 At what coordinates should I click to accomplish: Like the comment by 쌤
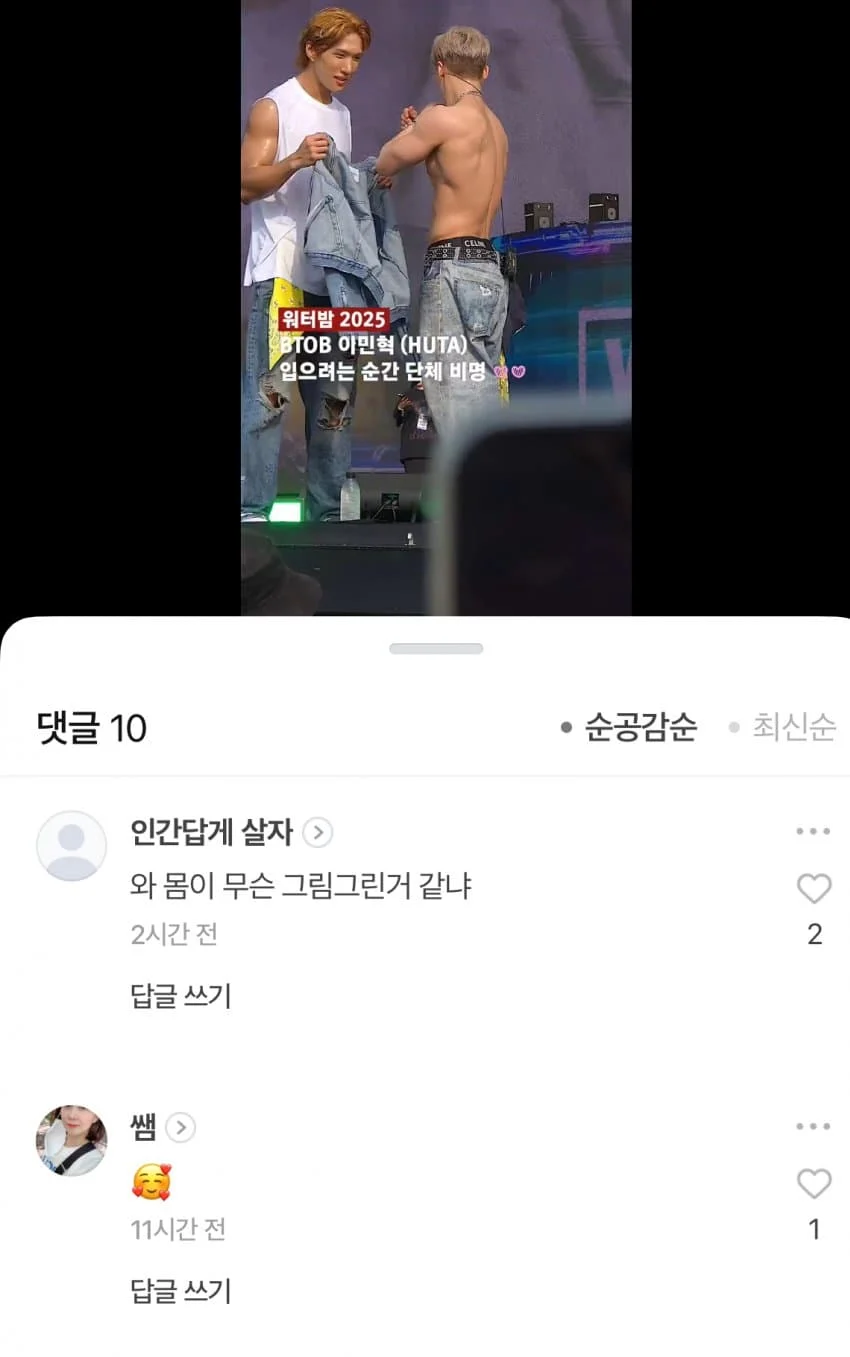(814, 1184)
